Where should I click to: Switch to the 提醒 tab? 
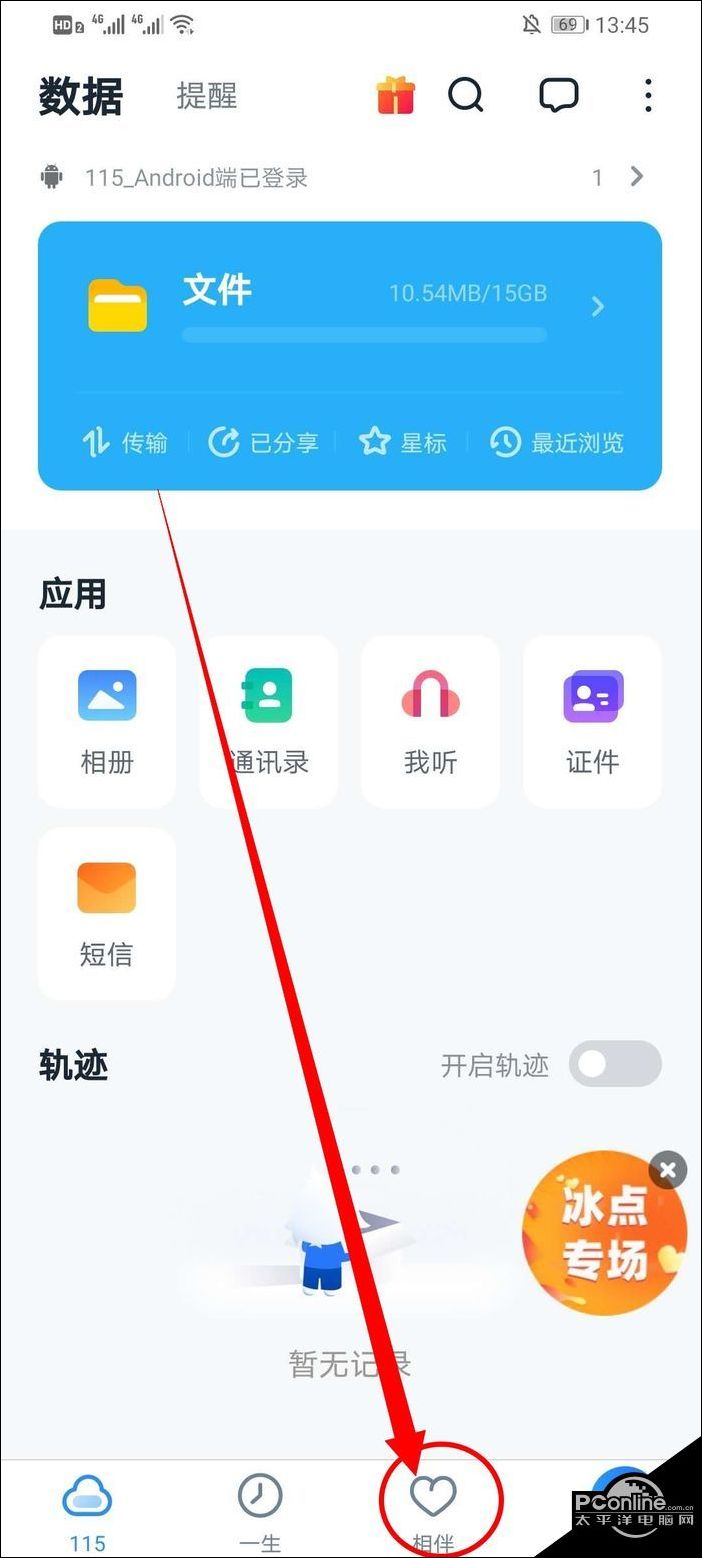tap(207, 96)
